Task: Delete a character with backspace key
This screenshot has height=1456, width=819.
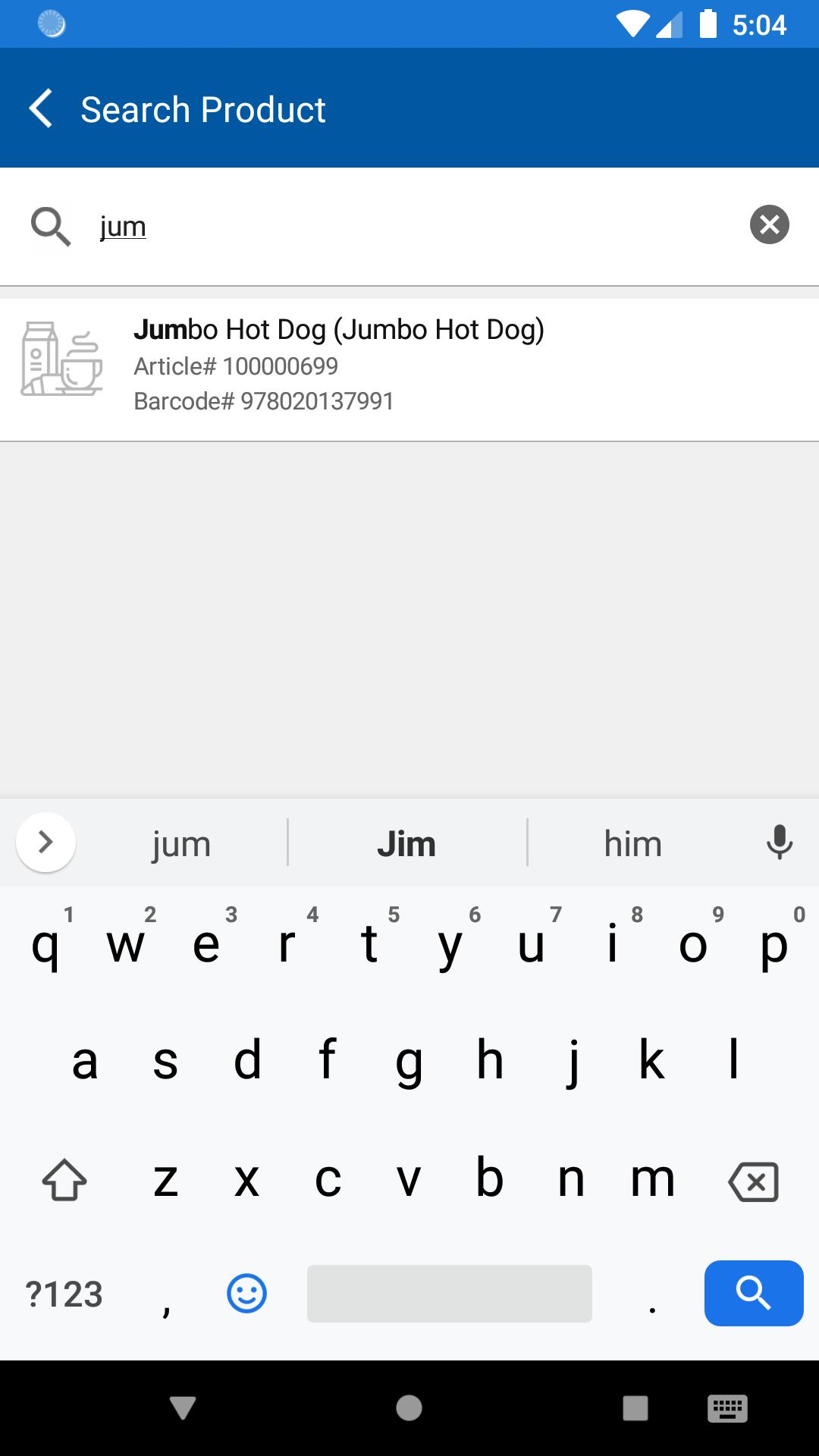Action: (x=753, y=1181)
